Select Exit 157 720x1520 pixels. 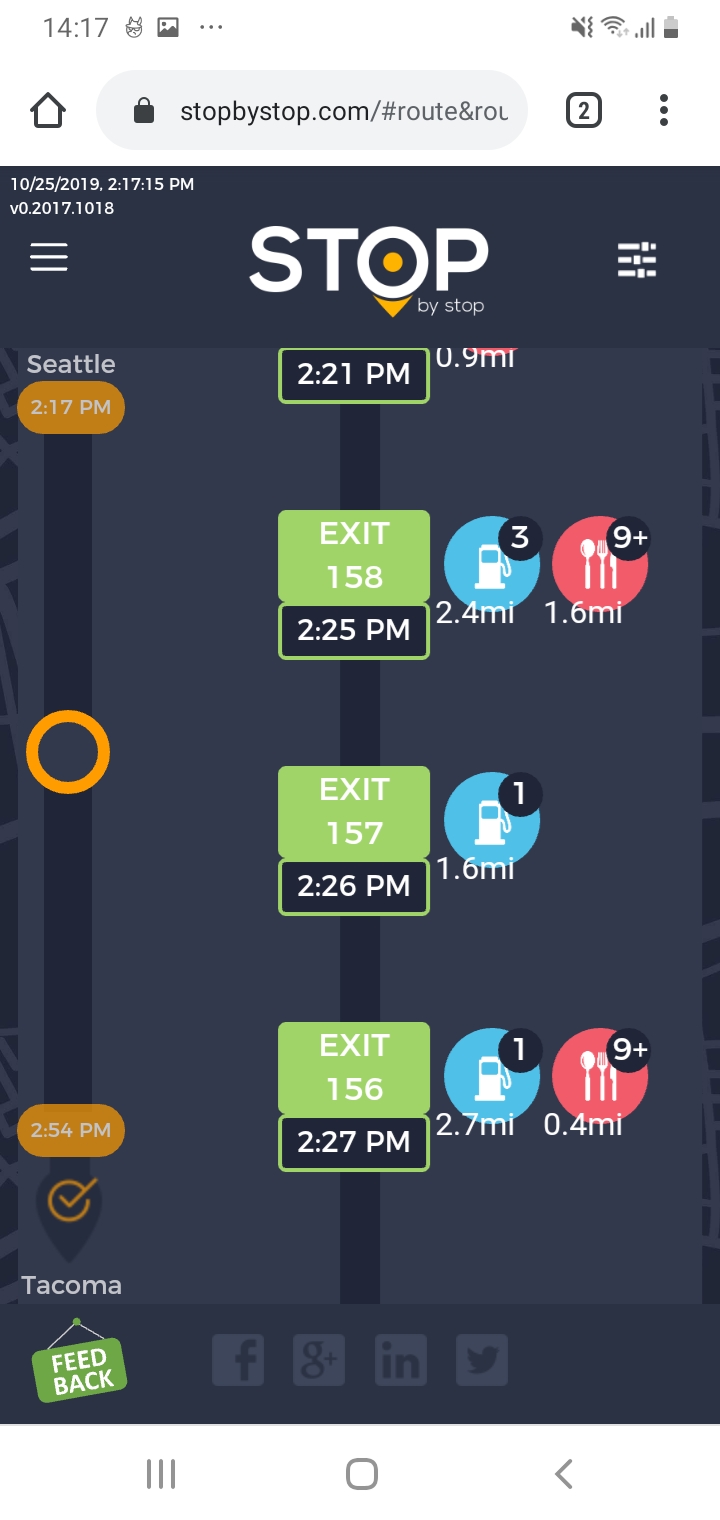coord(354,812)
